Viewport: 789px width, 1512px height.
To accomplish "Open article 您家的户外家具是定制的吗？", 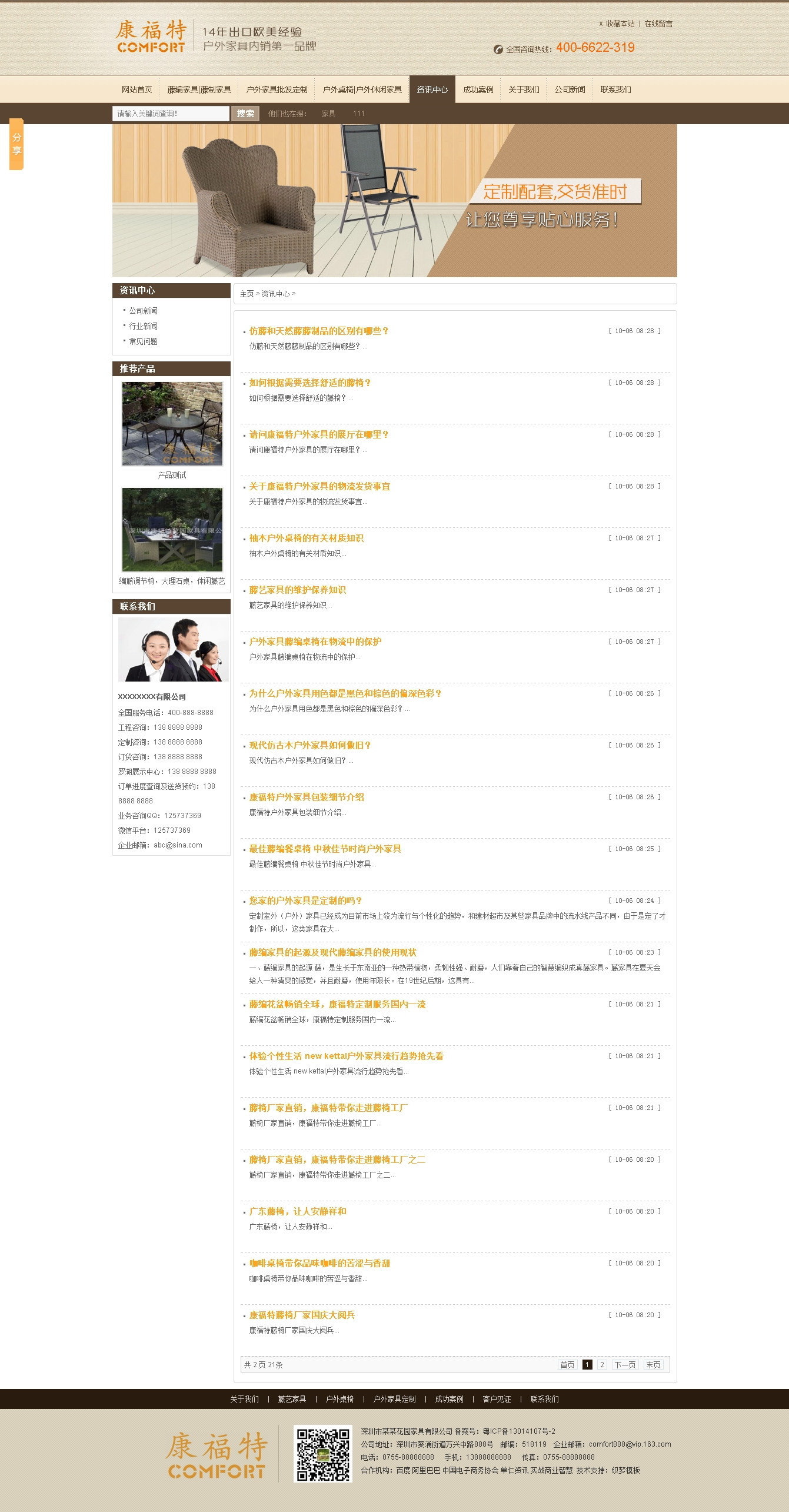I will [305, 900].
